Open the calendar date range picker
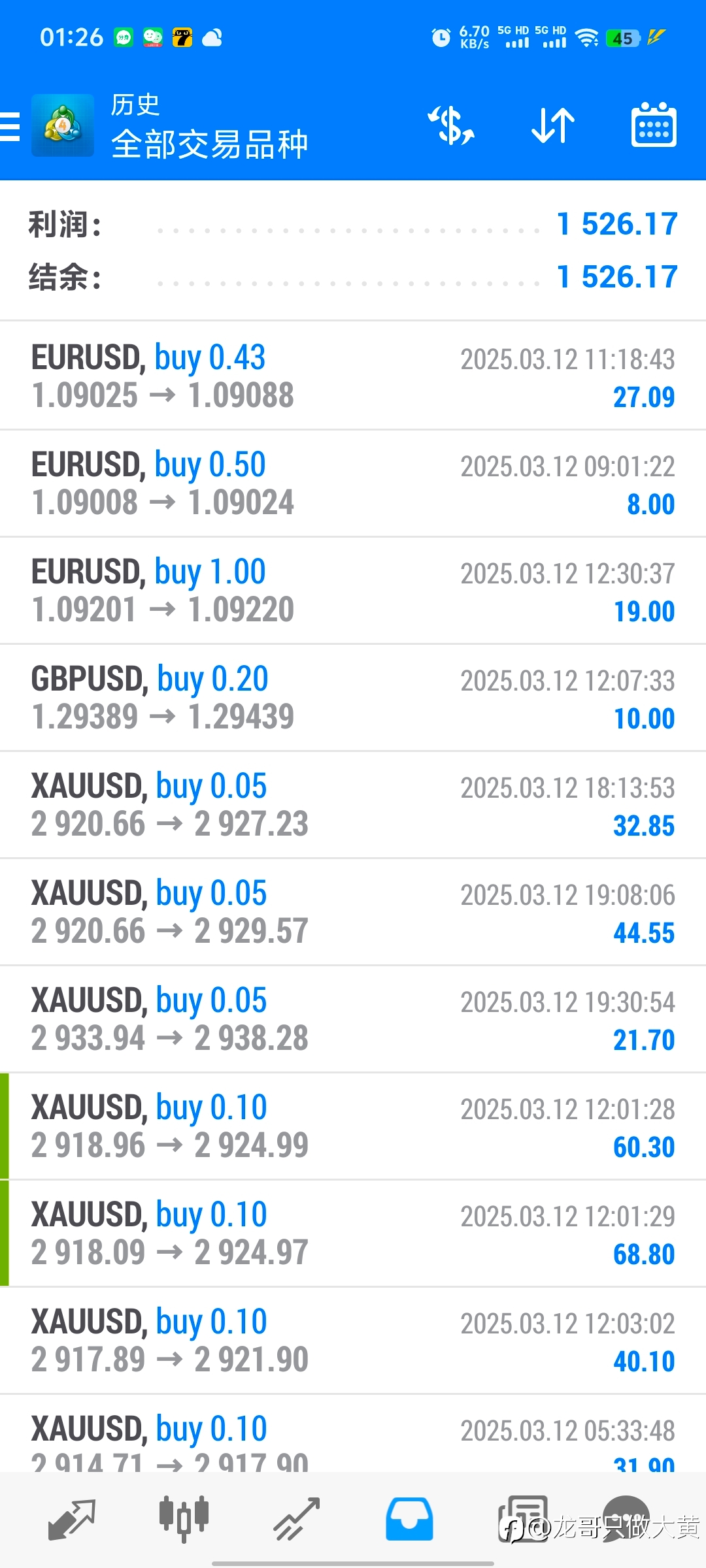Image resolution: width=706 pixels, height=1568 pixels. point(654,124)
